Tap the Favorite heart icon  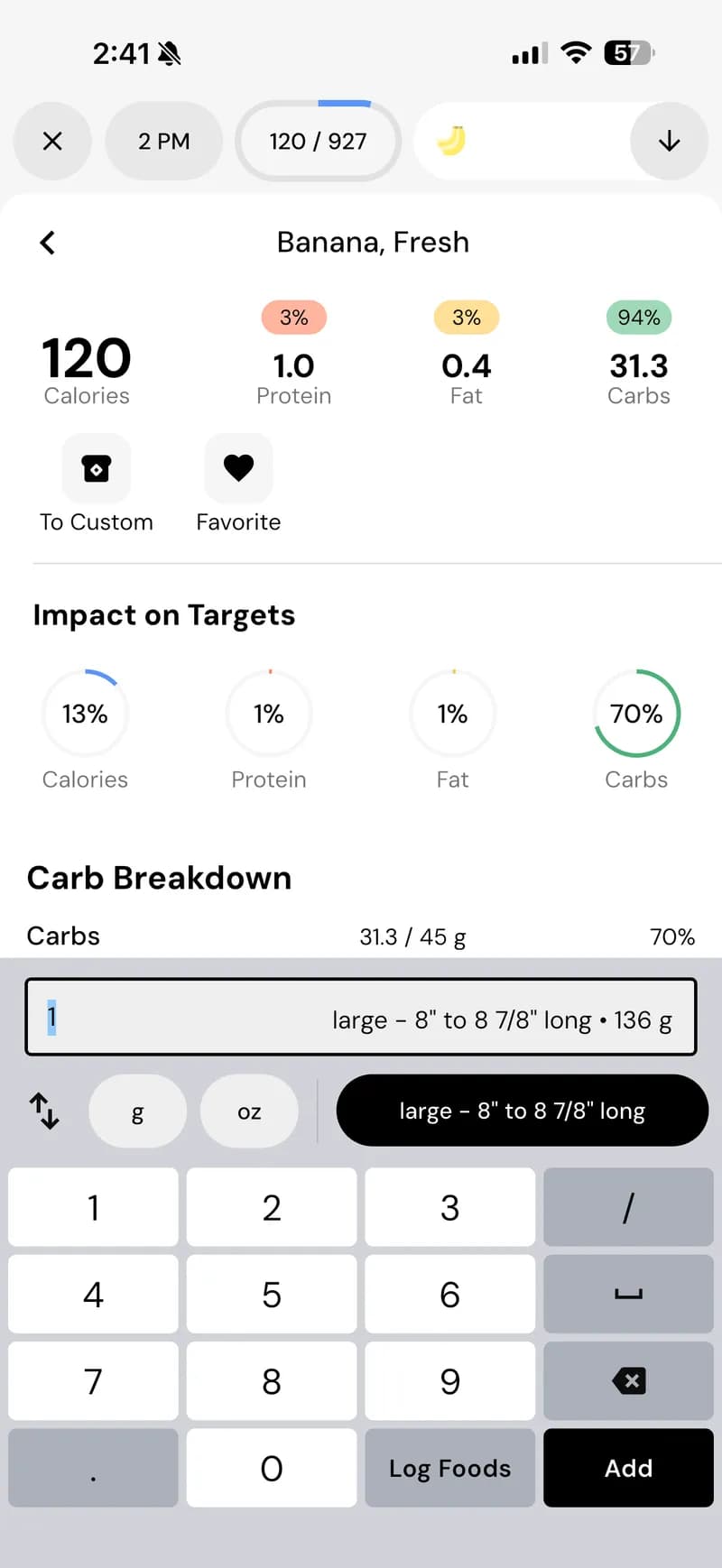pos(237,467)
